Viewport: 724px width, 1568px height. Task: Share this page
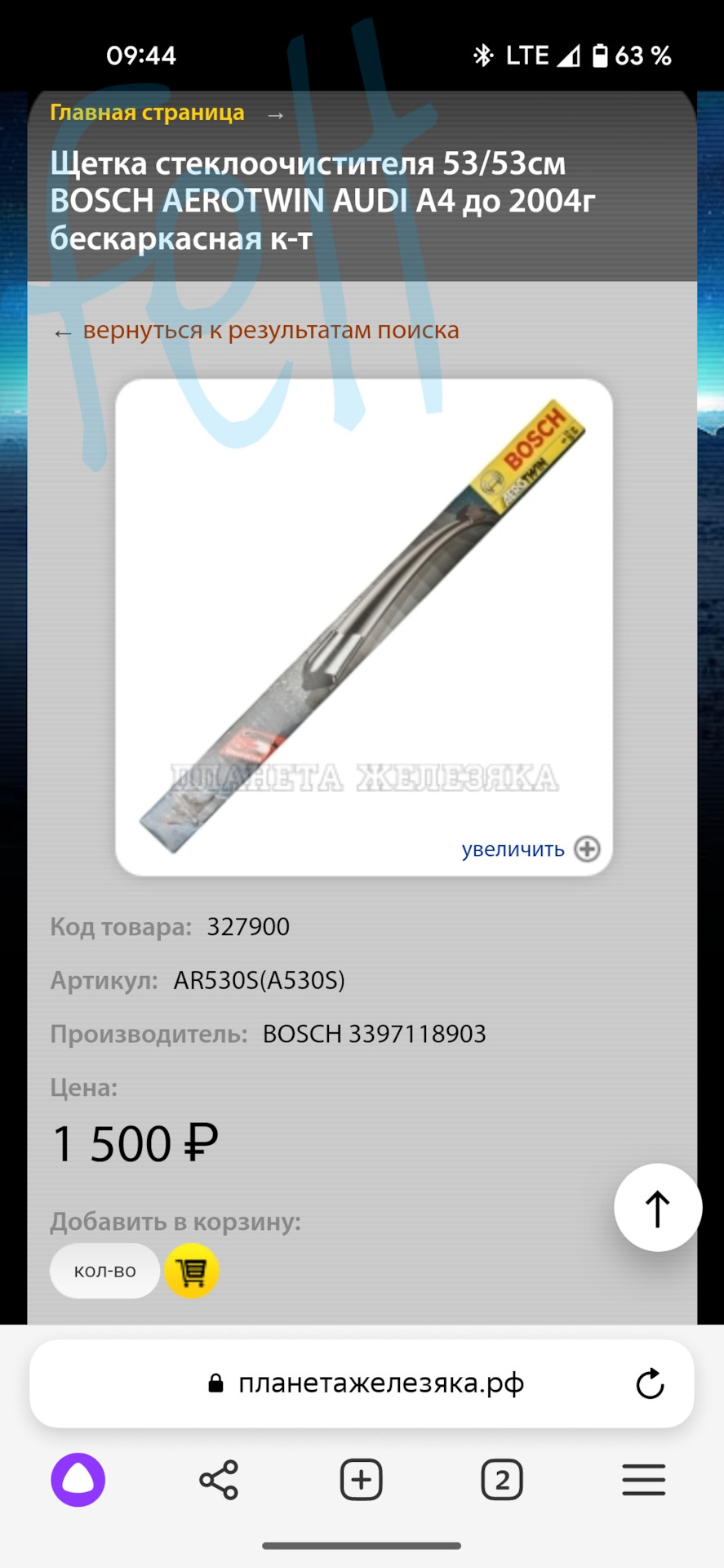tap(219, 1480)
